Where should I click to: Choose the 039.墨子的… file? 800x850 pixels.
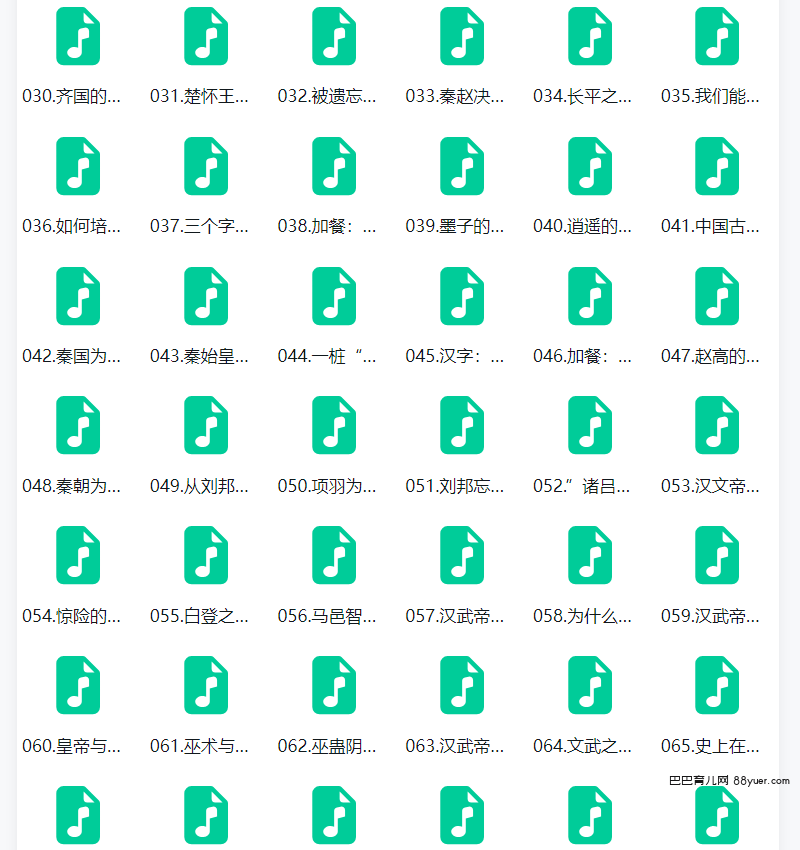pos(462,166)
